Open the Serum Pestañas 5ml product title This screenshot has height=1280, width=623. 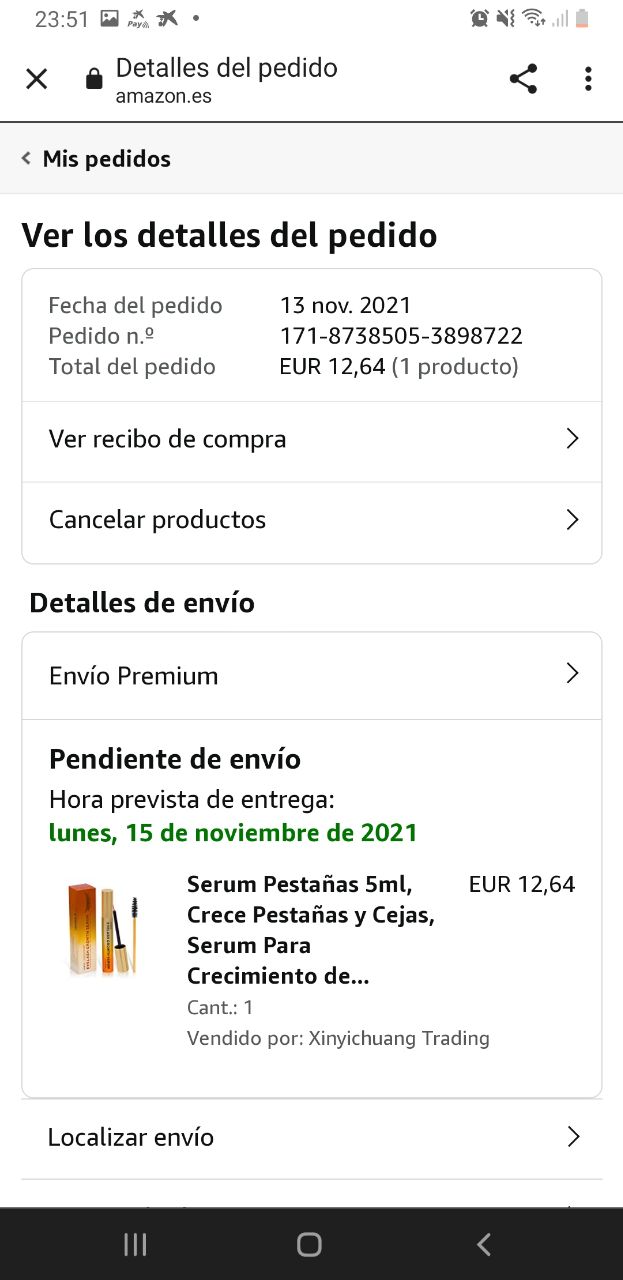tap(310, 929)
